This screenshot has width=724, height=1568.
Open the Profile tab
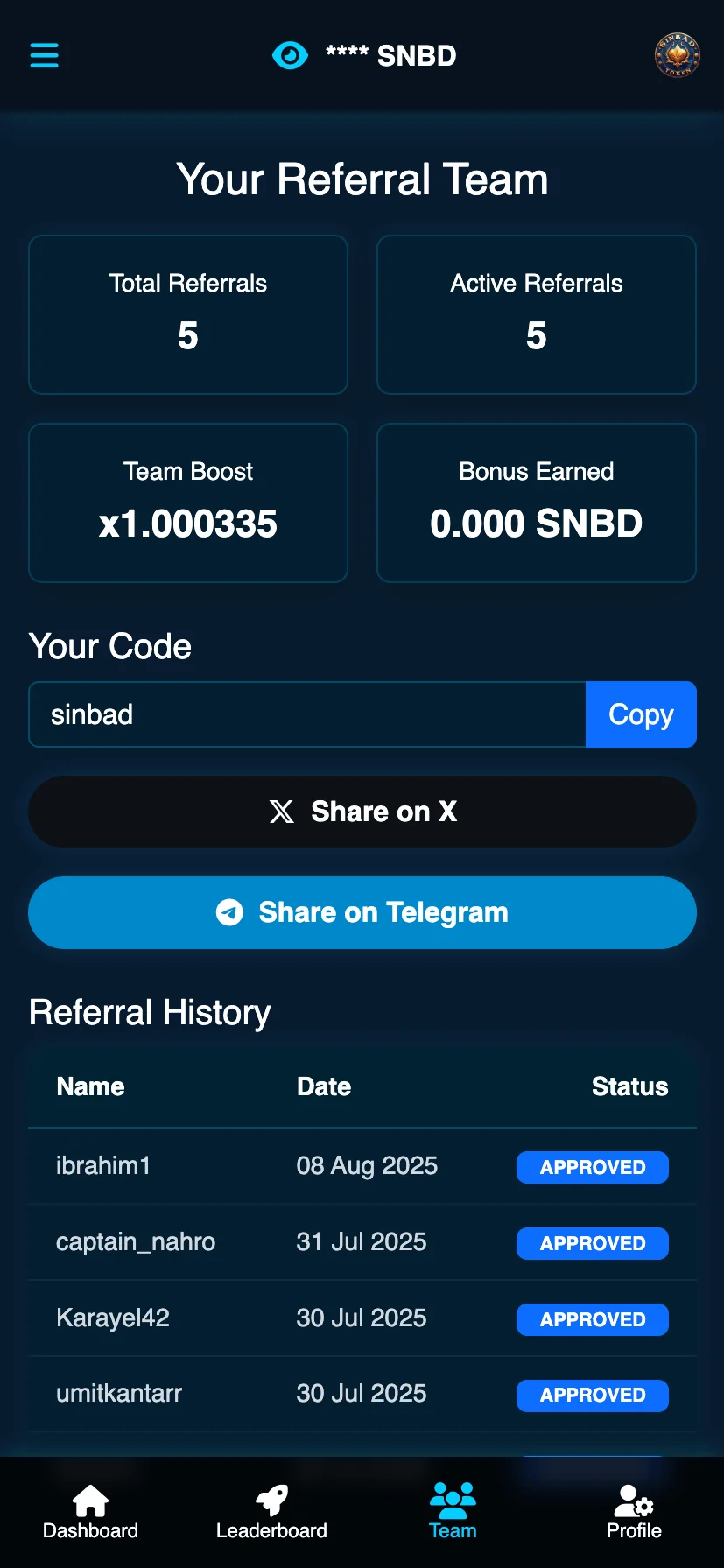point(634,1512)
